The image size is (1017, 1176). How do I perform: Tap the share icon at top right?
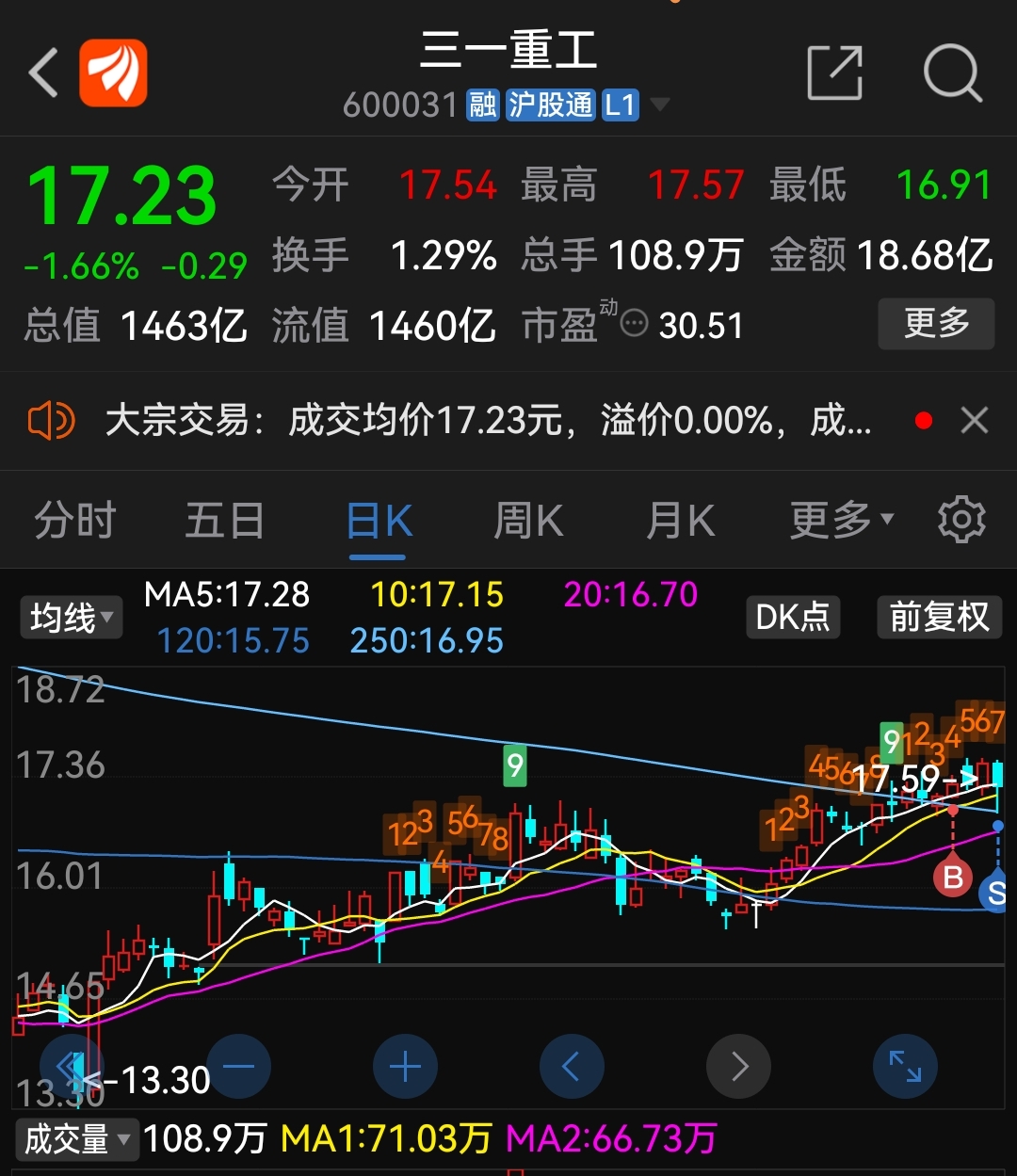point(834,72)
